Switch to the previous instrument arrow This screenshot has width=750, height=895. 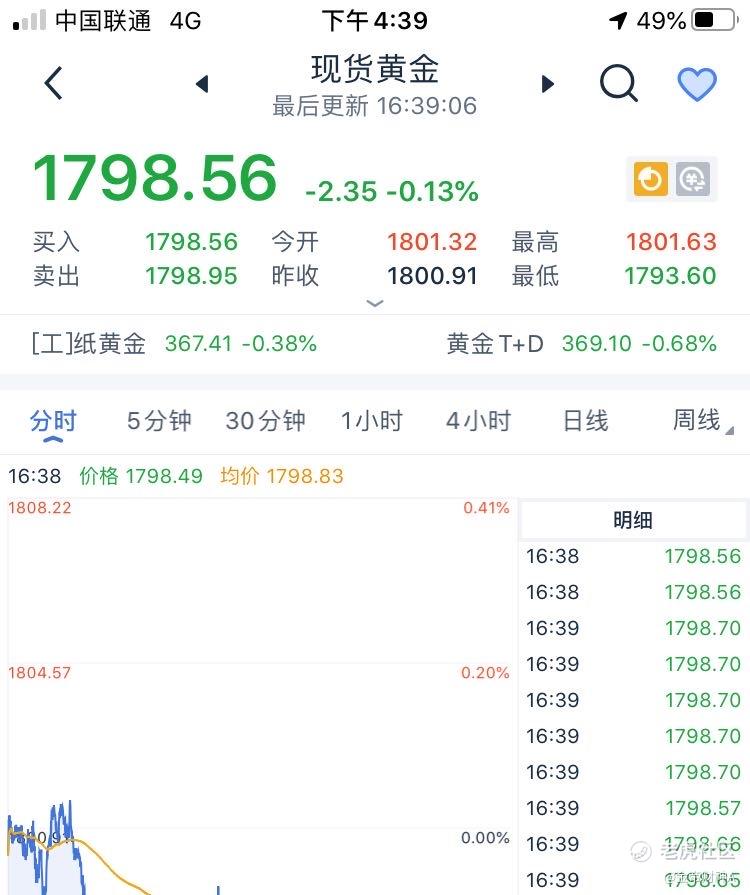[x=202, y=84]
